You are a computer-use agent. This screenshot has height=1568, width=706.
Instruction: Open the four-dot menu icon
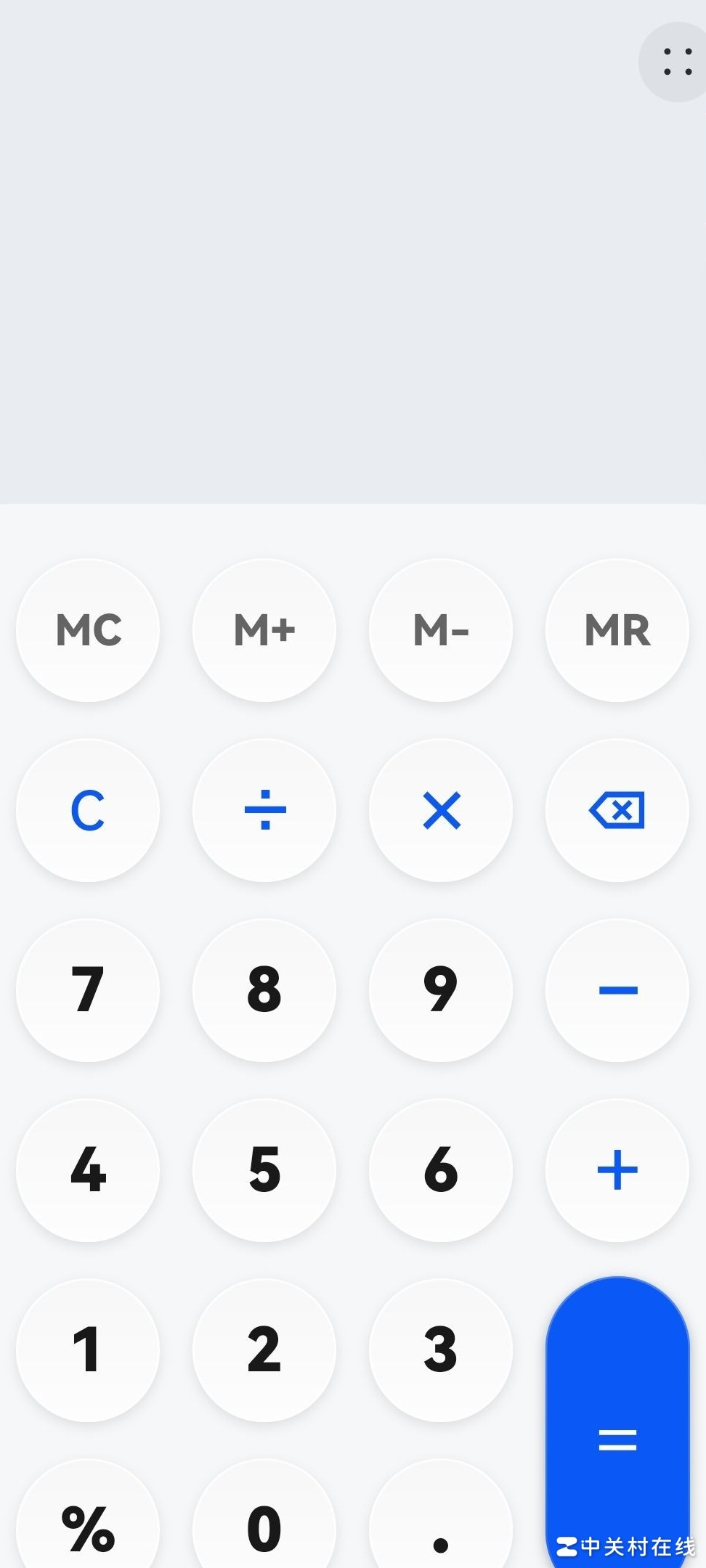(678, 62)
